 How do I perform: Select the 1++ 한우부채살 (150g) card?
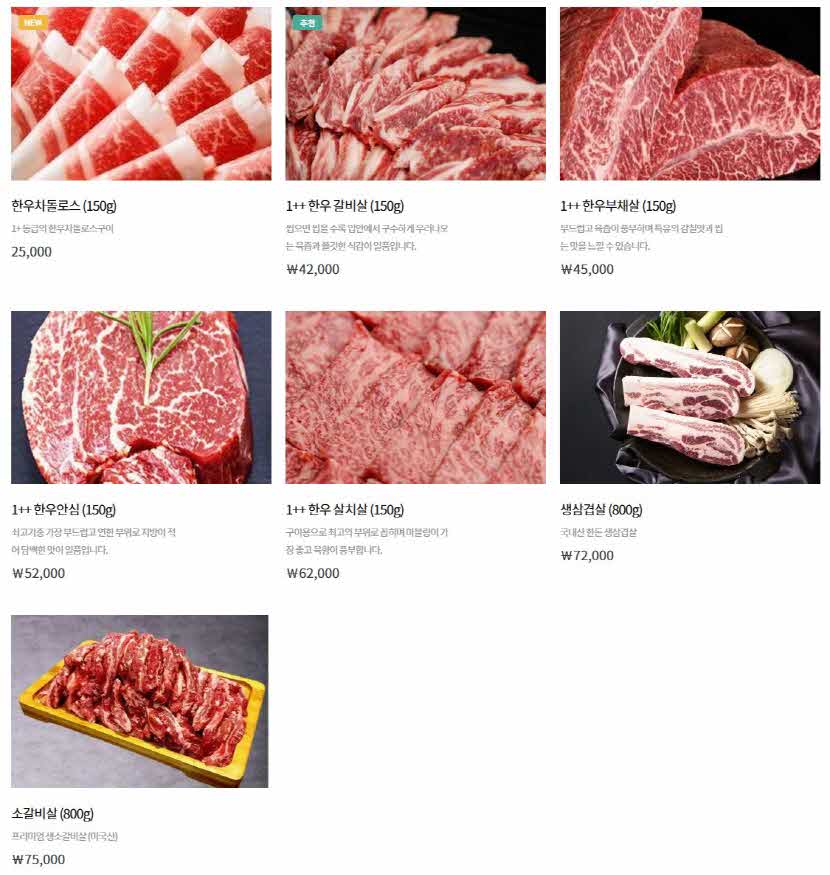689,94
